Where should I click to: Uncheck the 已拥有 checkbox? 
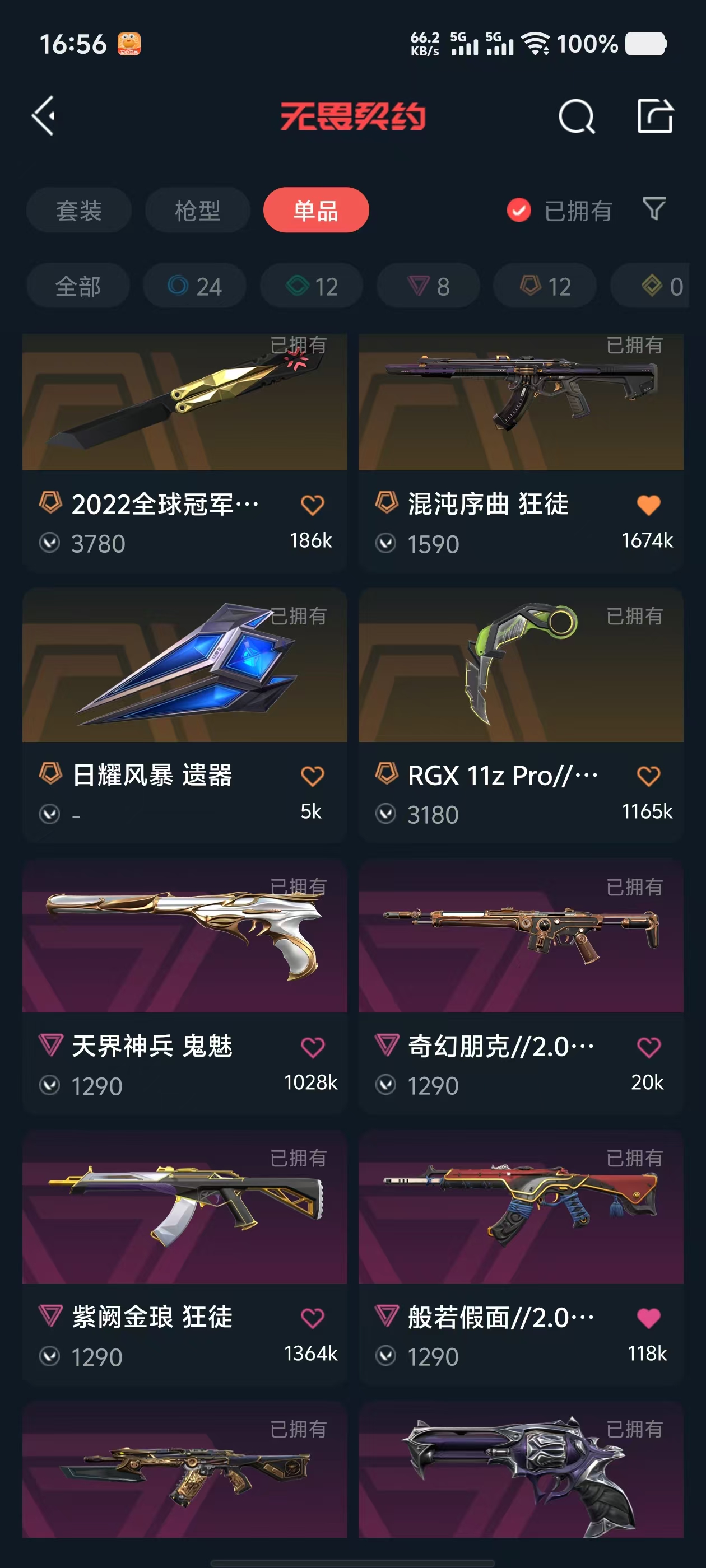(x=518, y=211)
